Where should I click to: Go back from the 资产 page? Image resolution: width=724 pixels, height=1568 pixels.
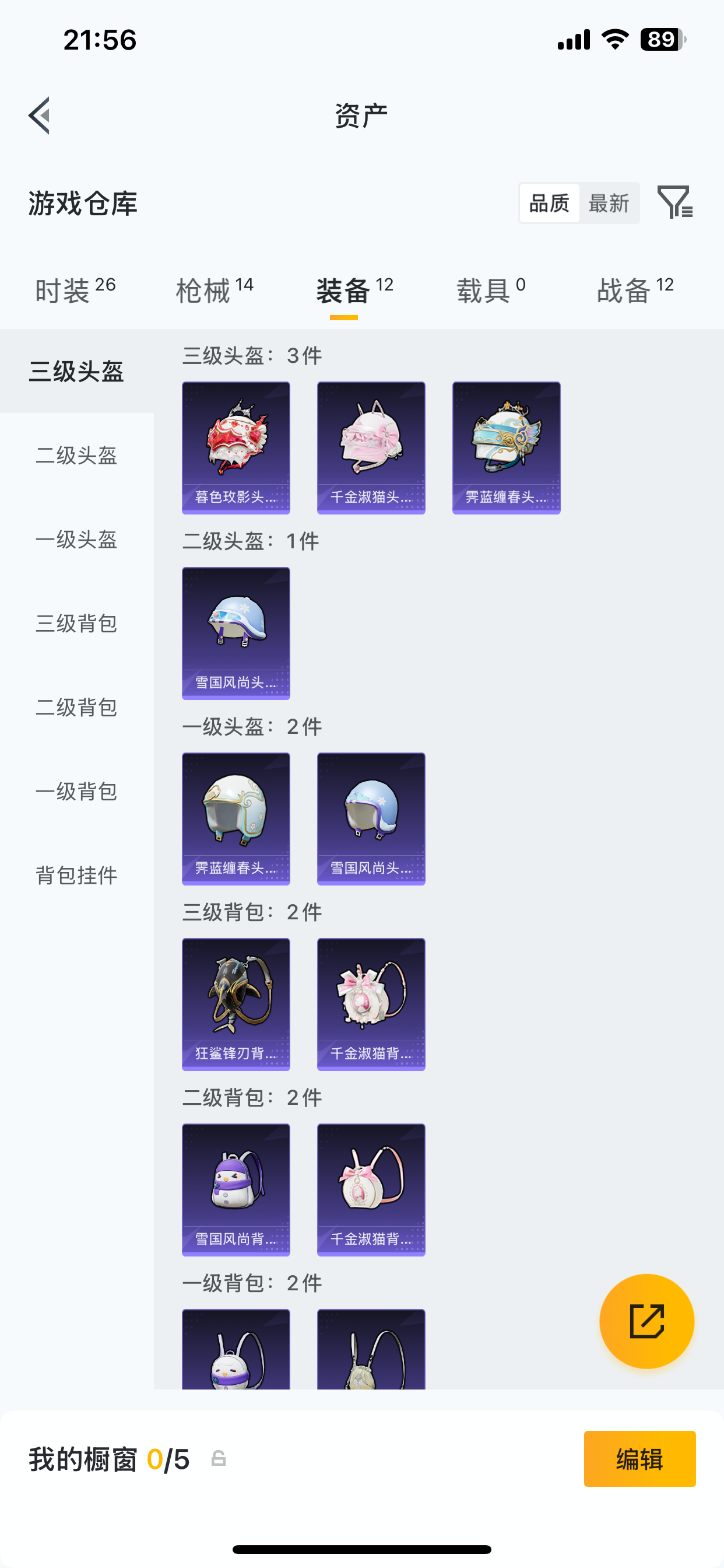[x=40, y=115]
